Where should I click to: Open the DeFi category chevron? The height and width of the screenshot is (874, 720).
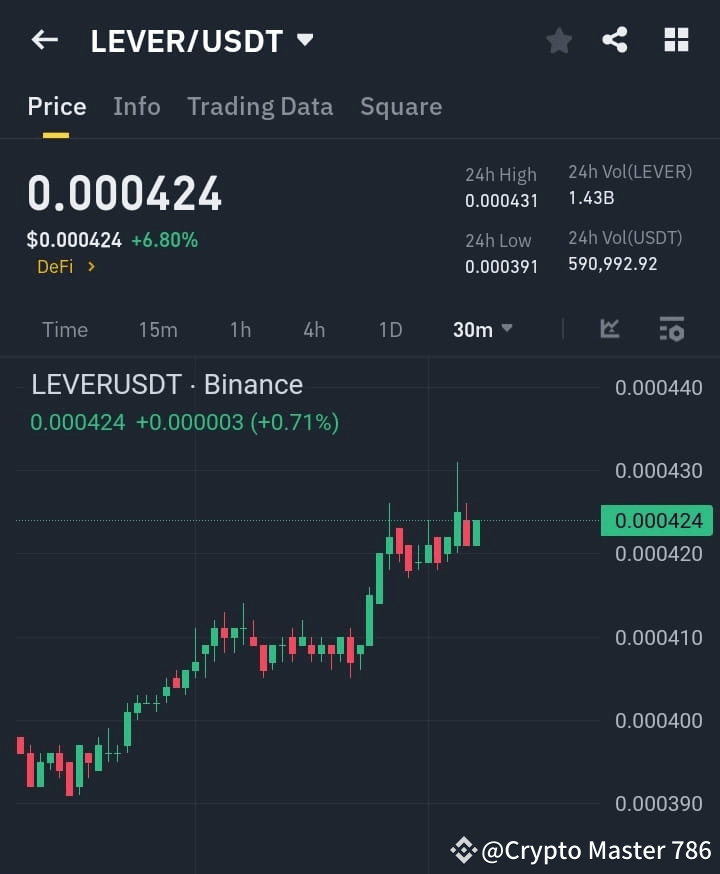coord(68,267)
